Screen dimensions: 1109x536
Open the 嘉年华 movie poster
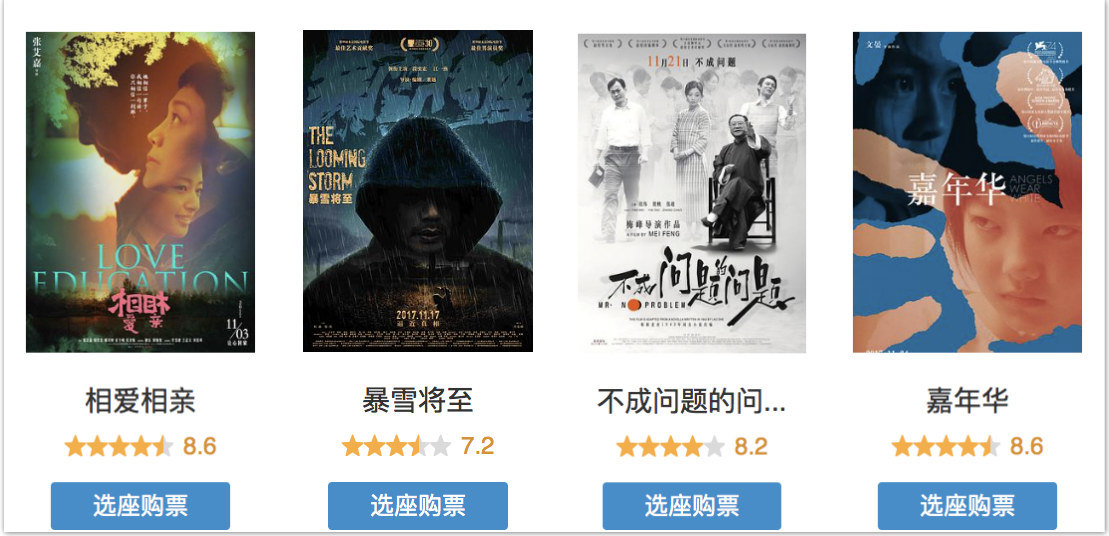click(967, 192)
